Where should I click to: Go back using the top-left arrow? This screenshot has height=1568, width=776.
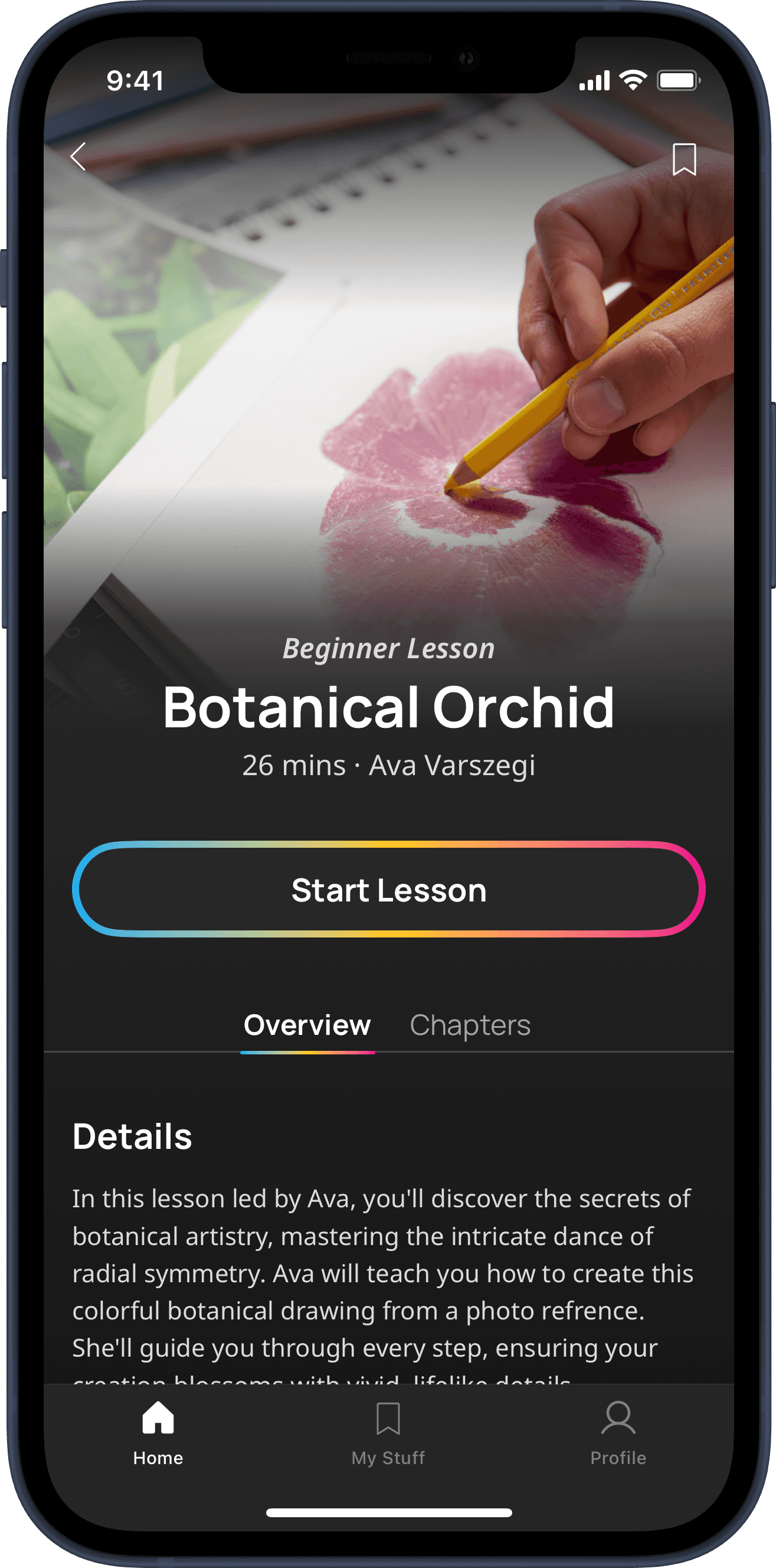click(x=78, y=157)
